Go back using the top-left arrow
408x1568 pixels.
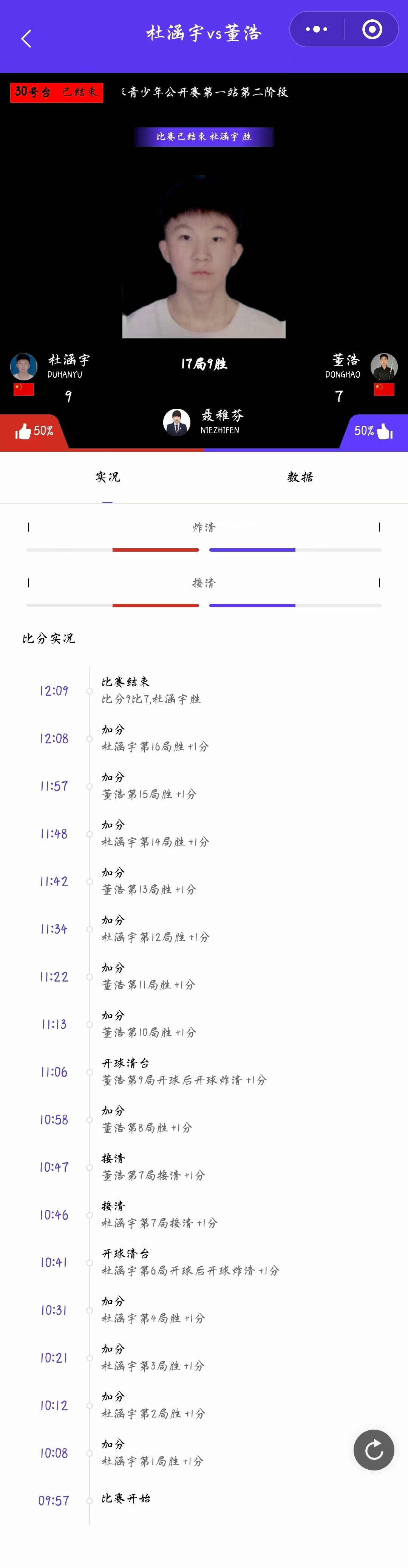click(x=26, y=39)
